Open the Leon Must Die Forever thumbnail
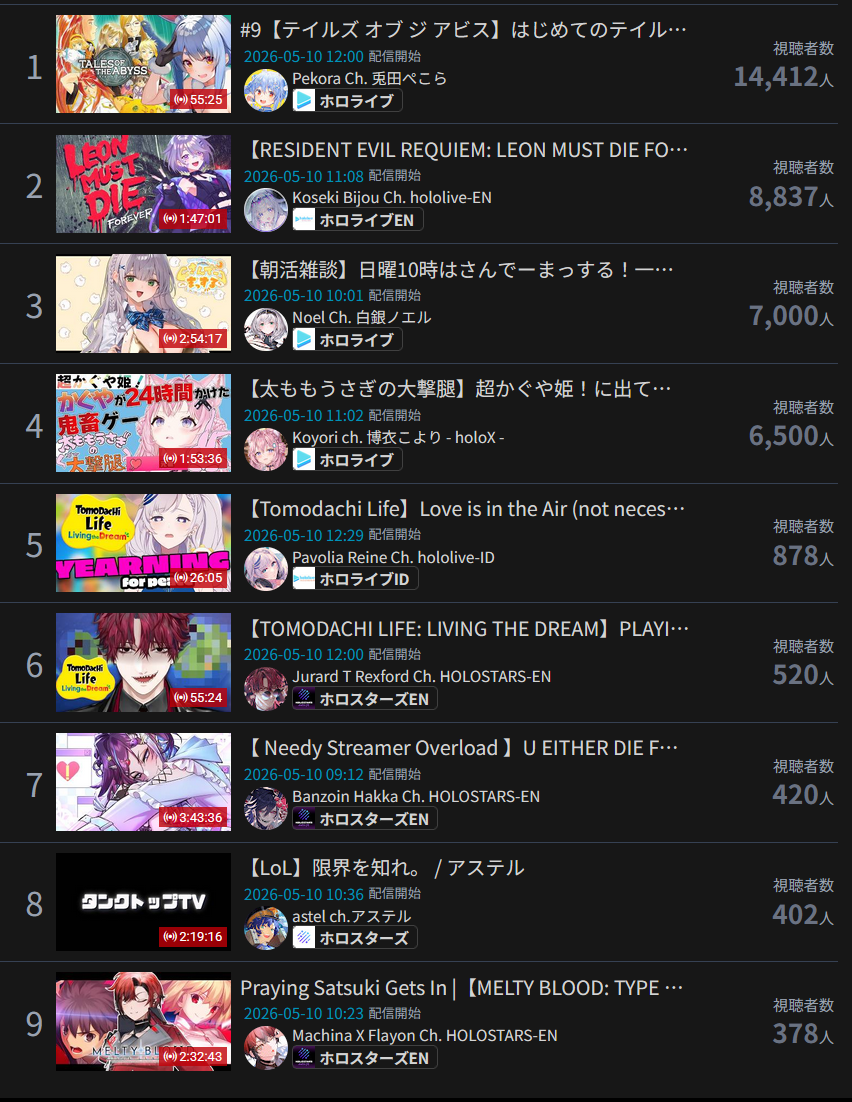The height and width of the screenshot is (1102, 852). 143,183
